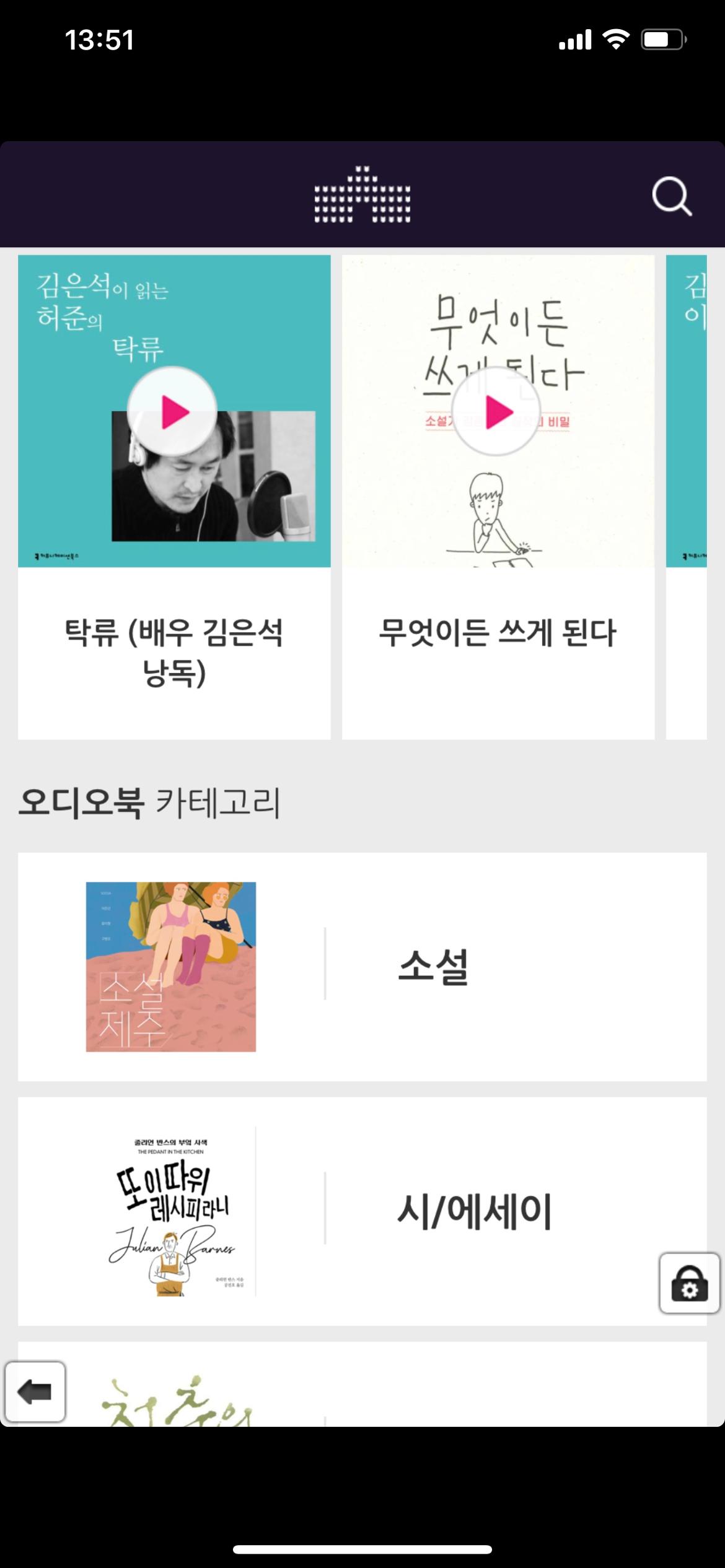This screenshot has height=1568, width=725.
Task: Play the 탁류 audiobook preview
Action: [172, 412]
